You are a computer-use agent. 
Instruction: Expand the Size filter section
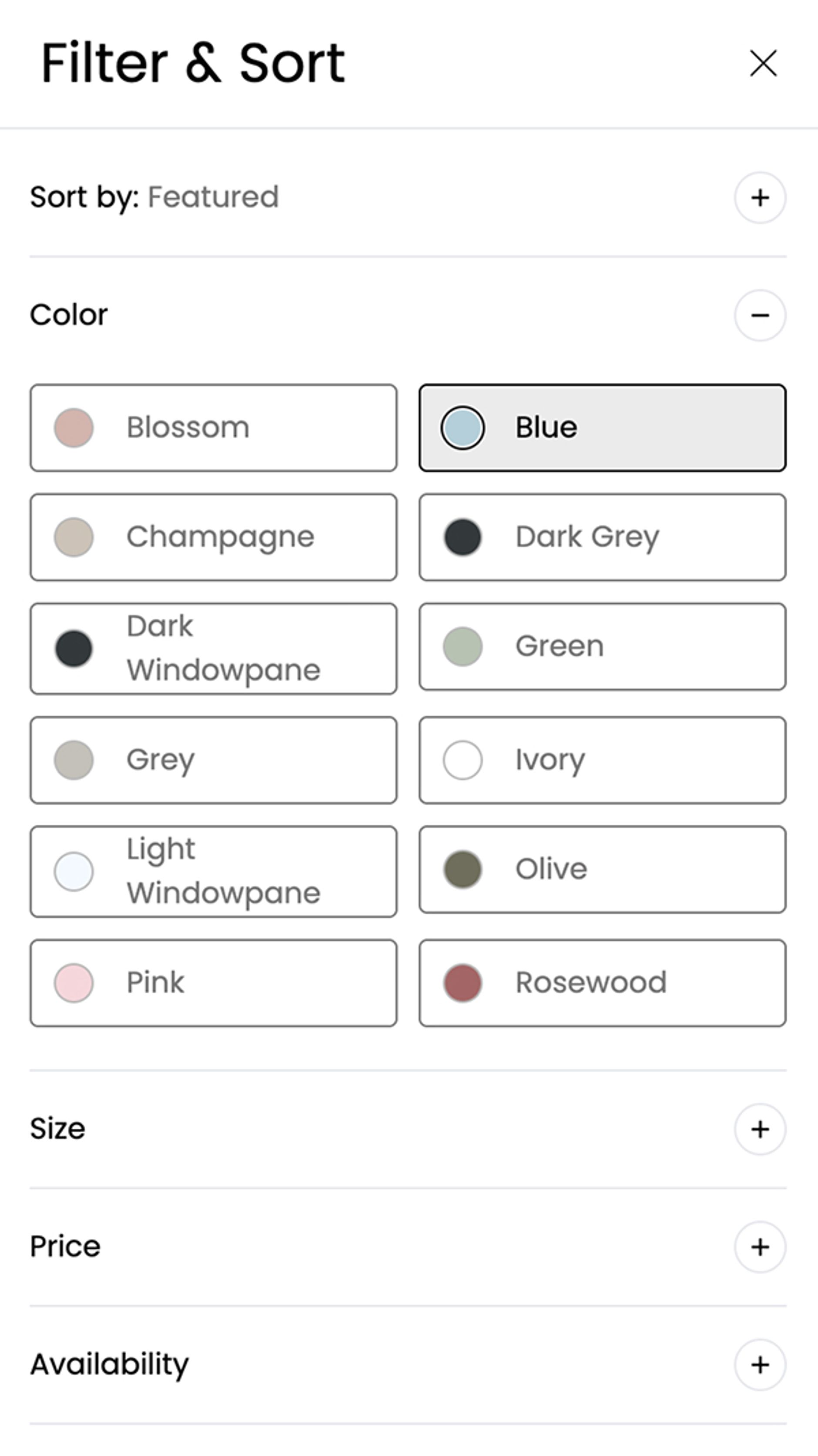(760, 1129)
